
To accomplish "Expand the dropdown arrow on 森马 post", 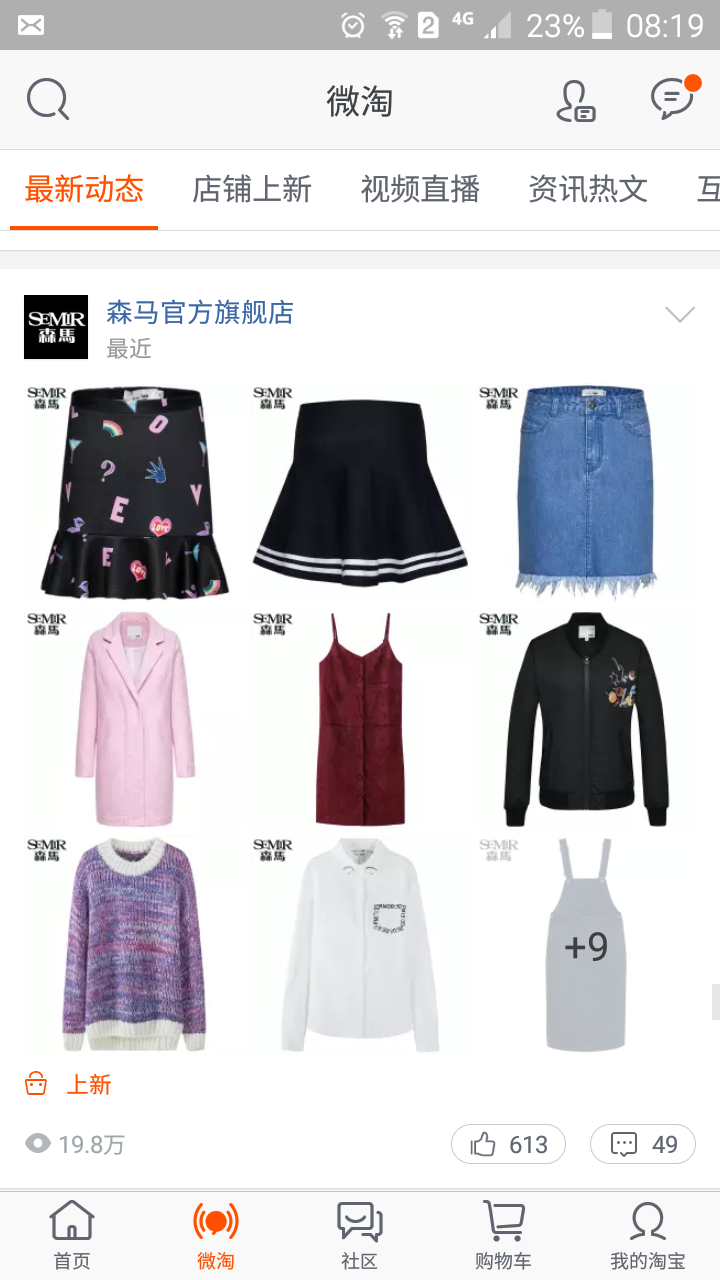I will pos(679,315).
